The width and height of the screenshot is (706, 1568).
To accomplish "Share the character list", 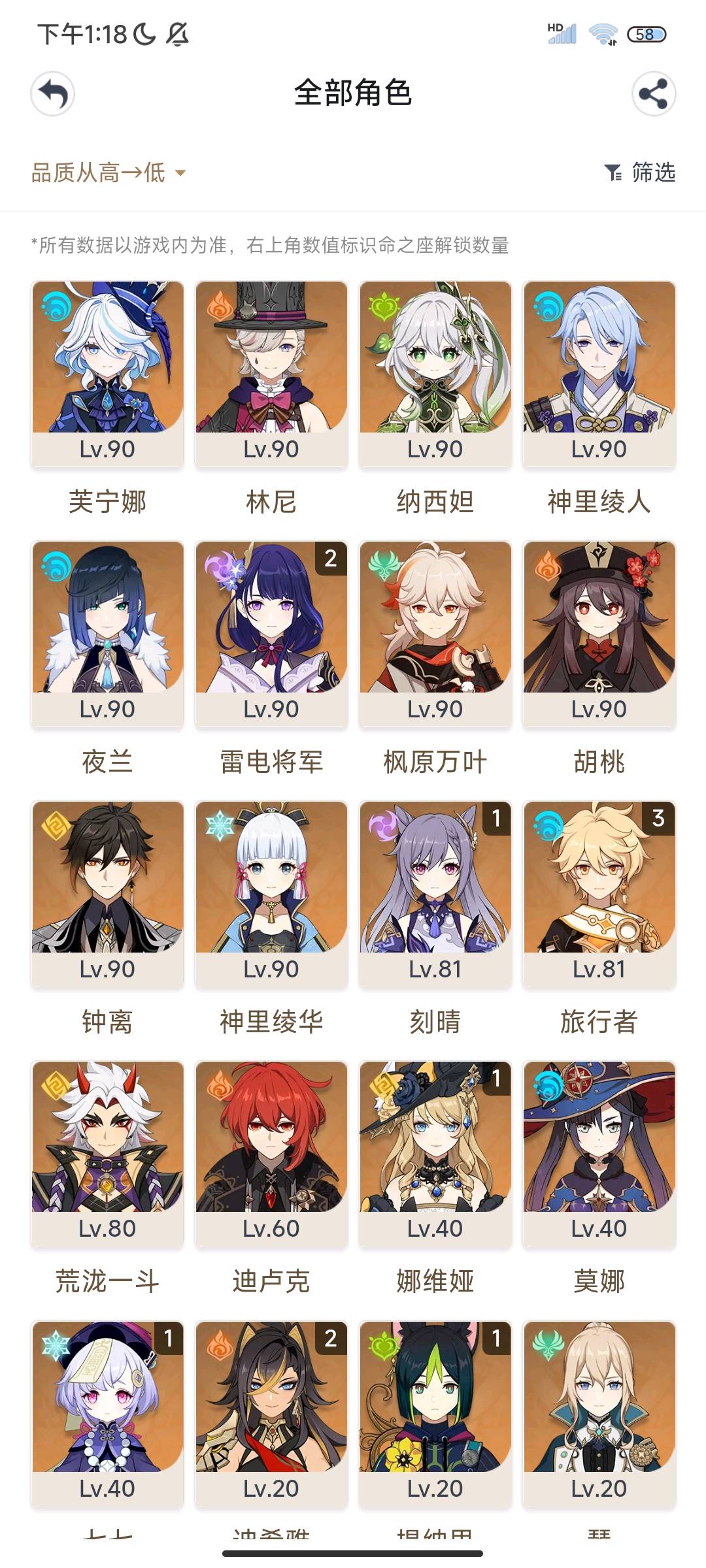I will click(x=653, y=94).
